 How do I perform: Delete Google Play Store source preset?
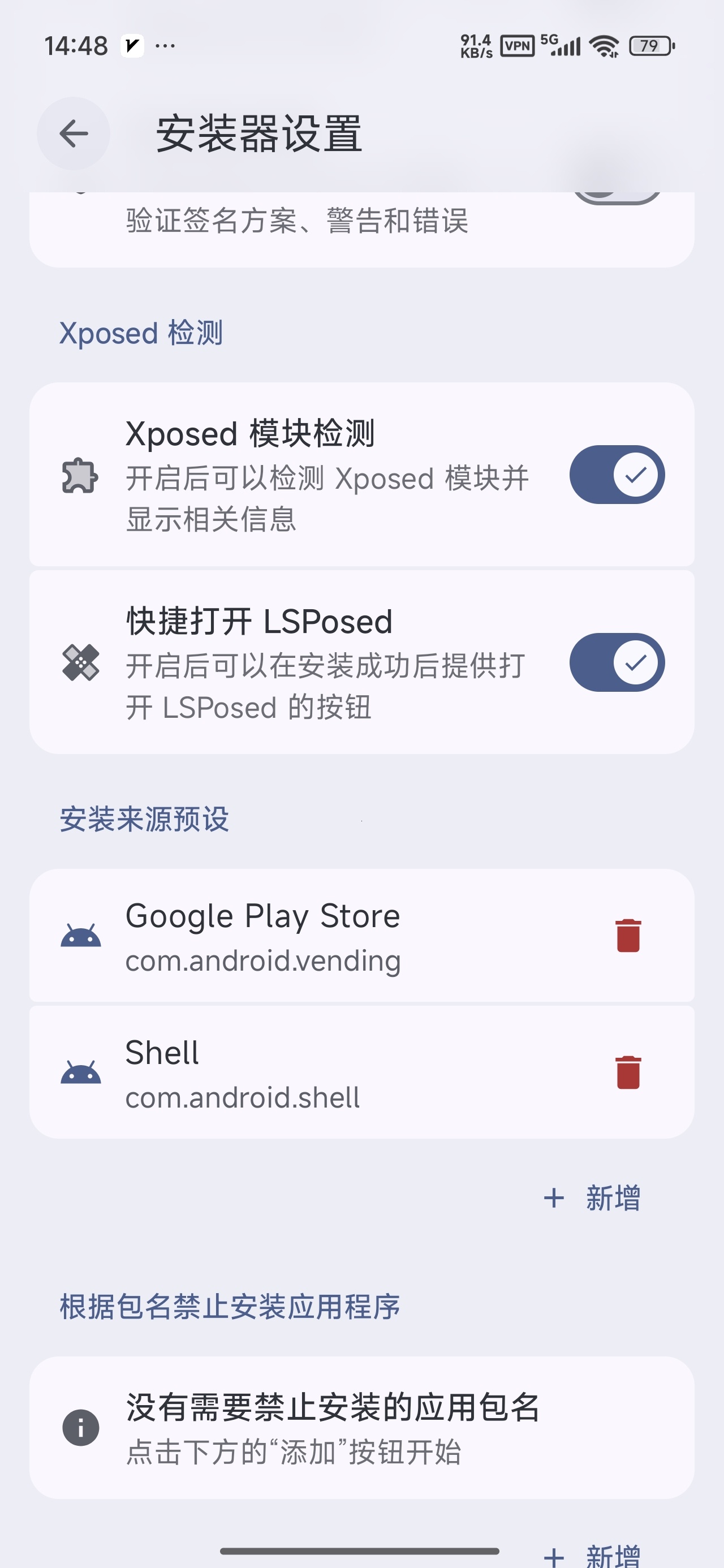click(x=628, y=936)
